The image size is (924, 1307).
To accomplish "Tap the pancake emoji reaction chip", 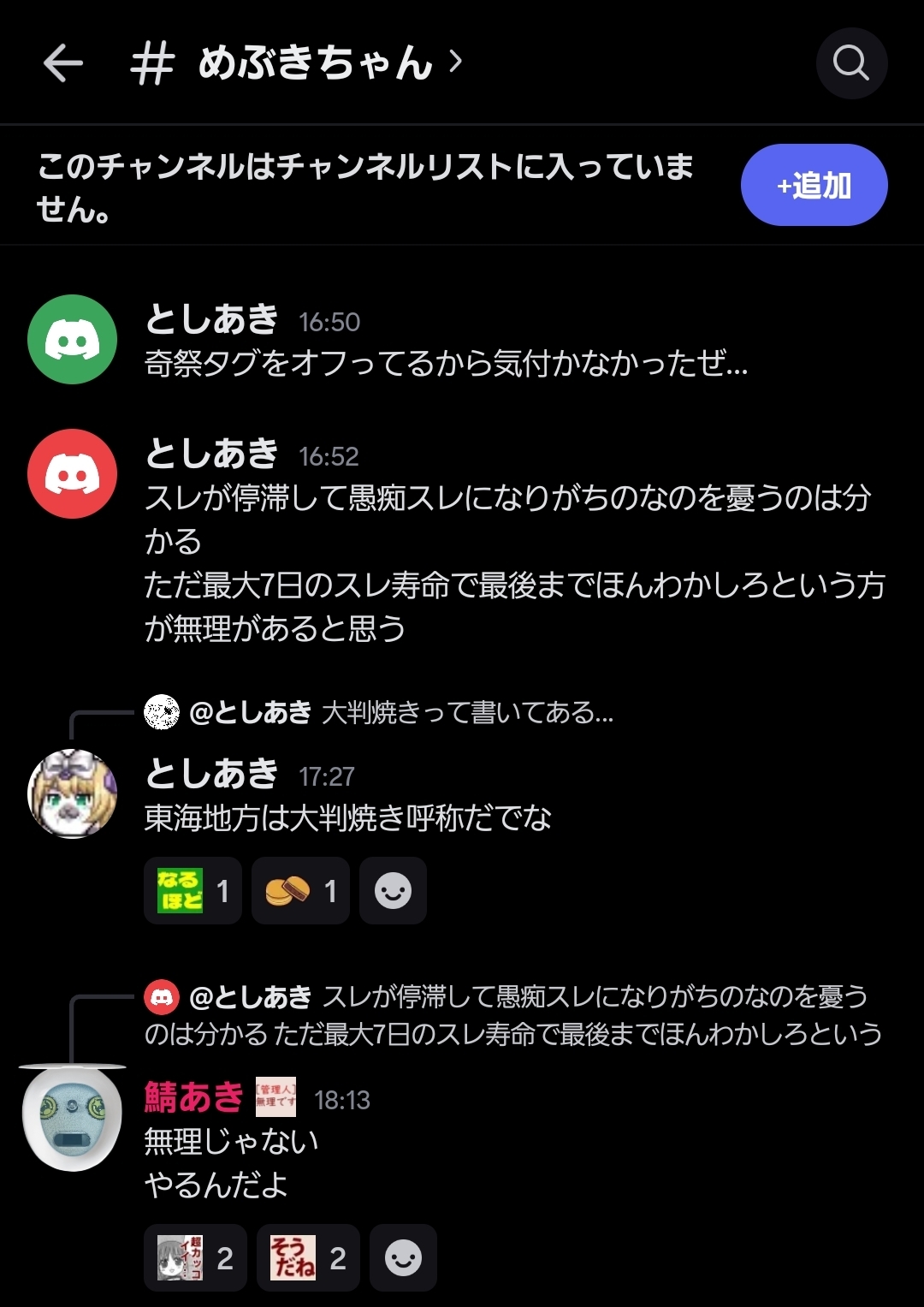I will (x=300, y=891).
